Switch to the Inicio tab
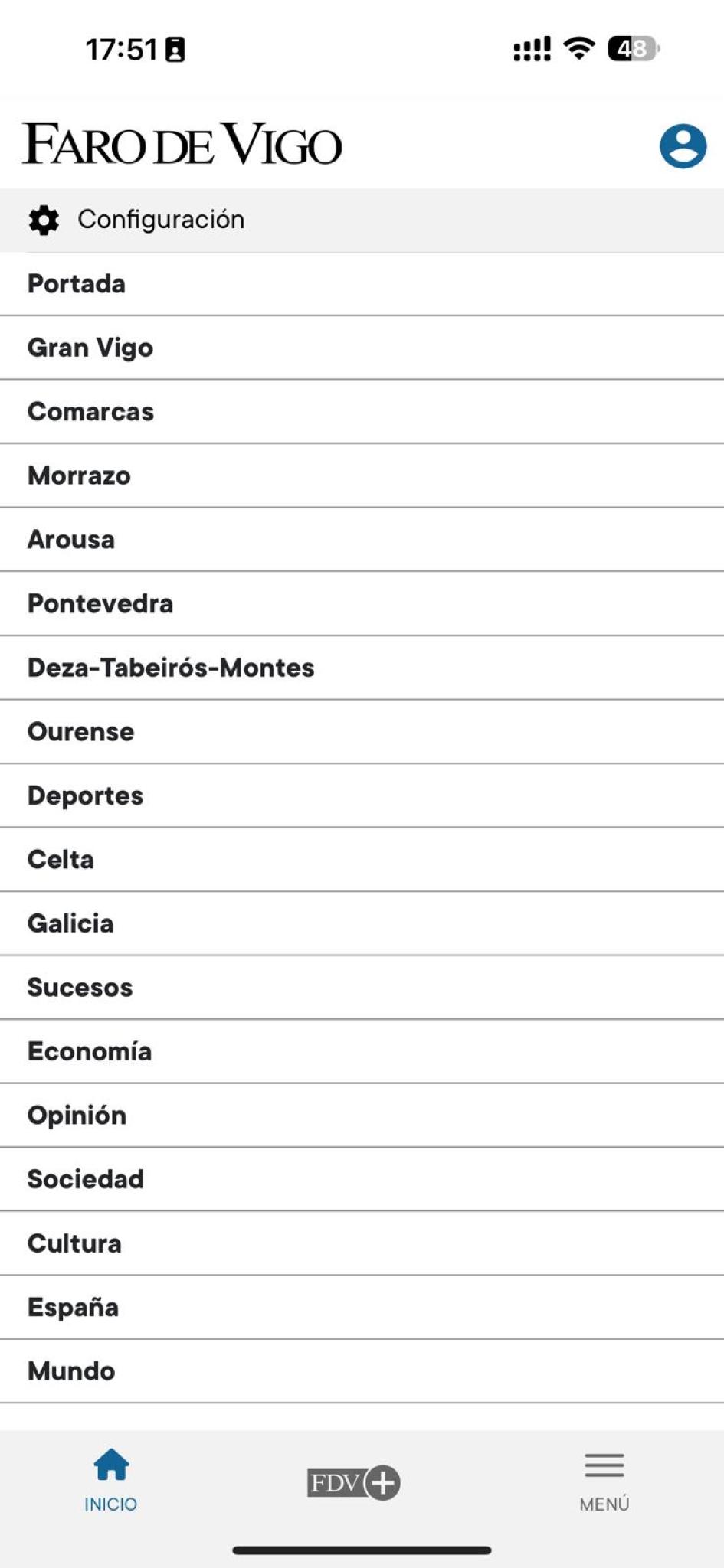The width and height of the screenshot is (724, 1568). 111,1481
